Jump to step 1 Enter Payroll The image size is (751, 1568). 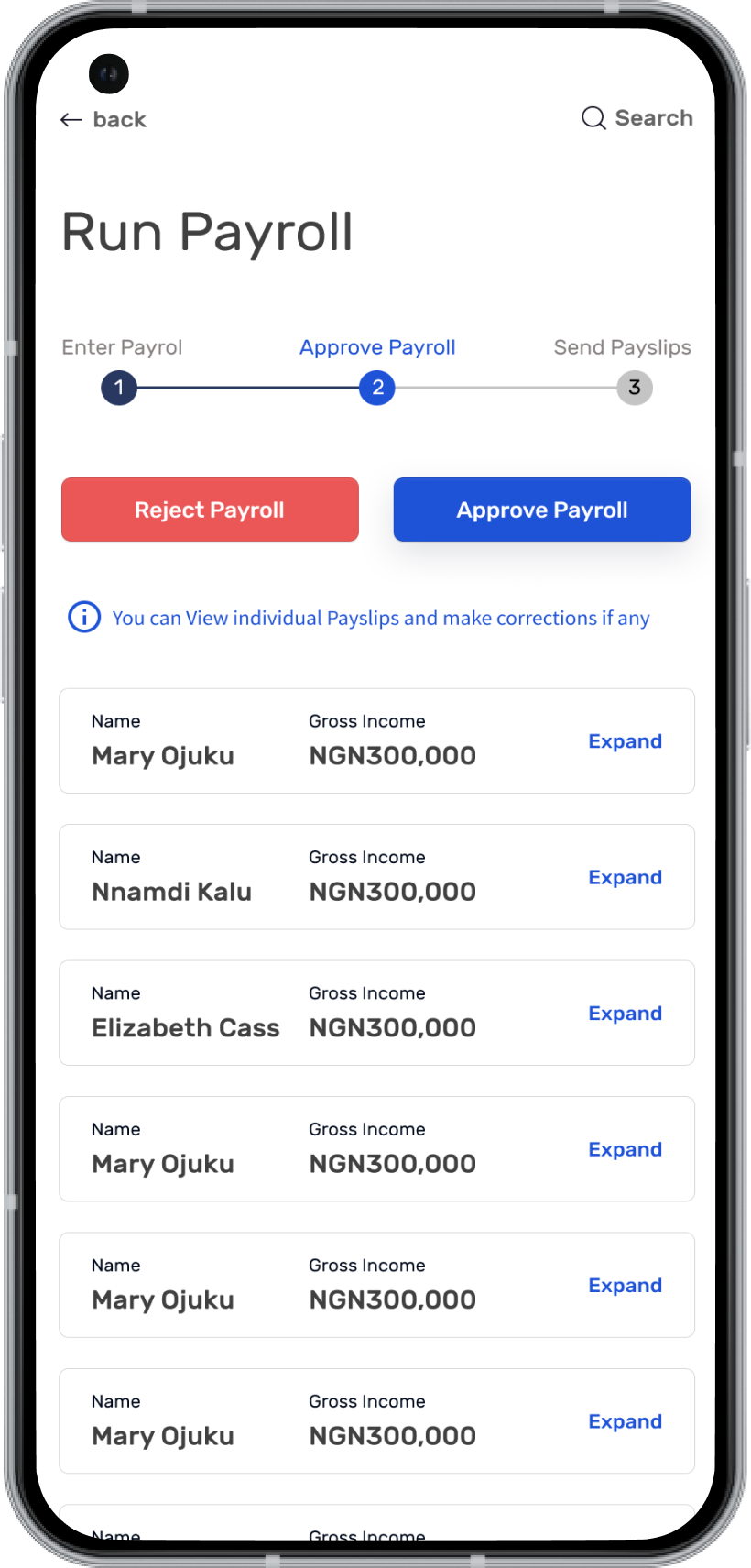(119, 388)
